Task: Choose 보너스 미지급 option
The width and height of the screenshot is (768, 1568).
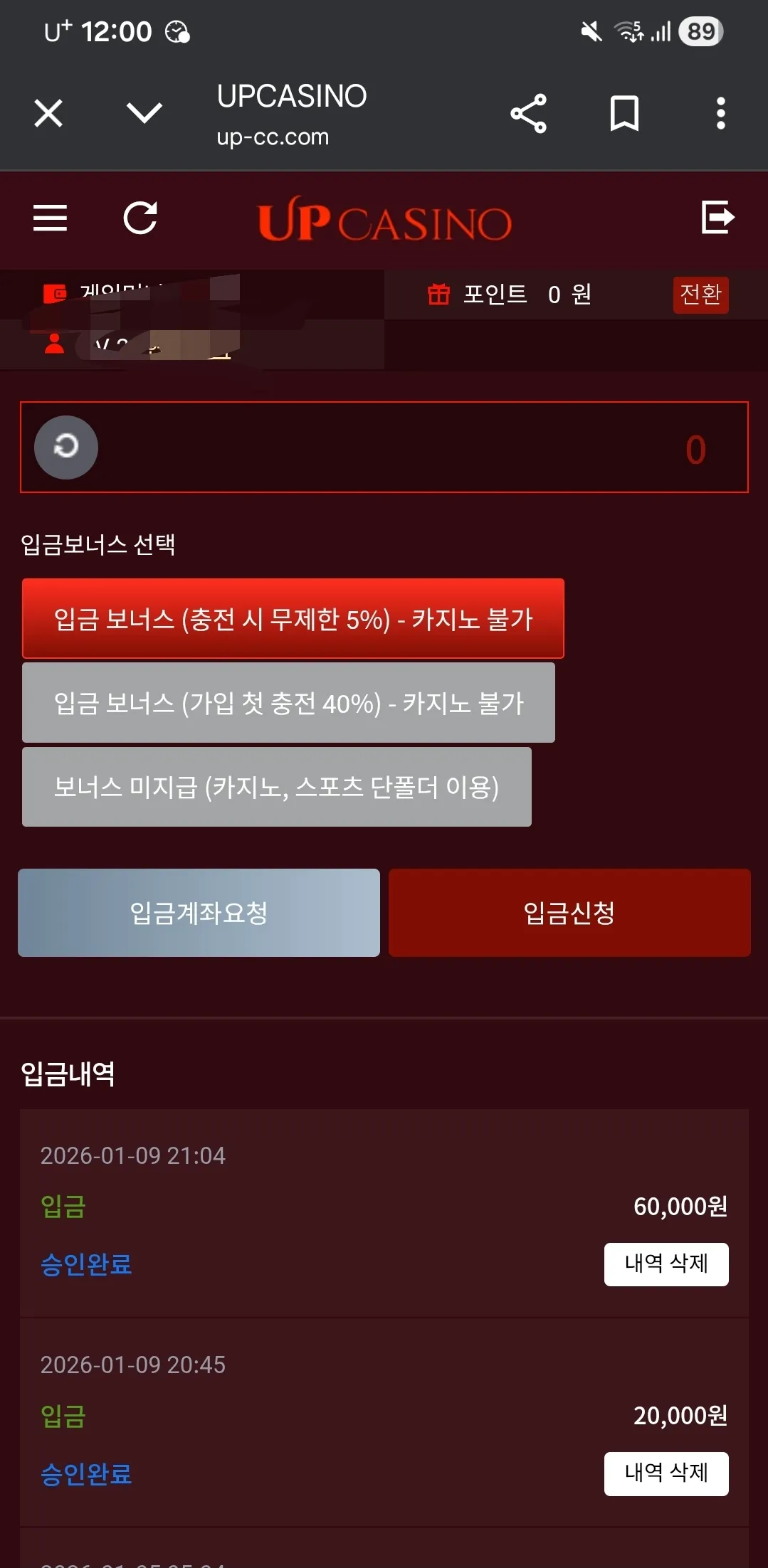Action: (x=277, y=787)
